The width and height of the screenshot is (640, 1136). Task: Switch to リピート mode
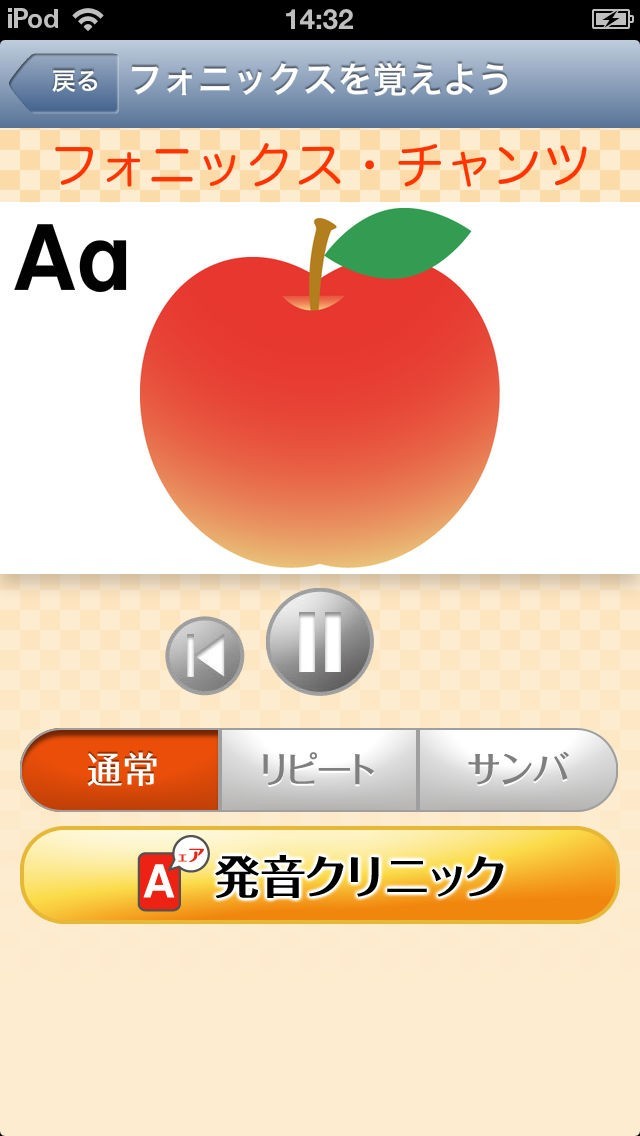coord(318,770)
